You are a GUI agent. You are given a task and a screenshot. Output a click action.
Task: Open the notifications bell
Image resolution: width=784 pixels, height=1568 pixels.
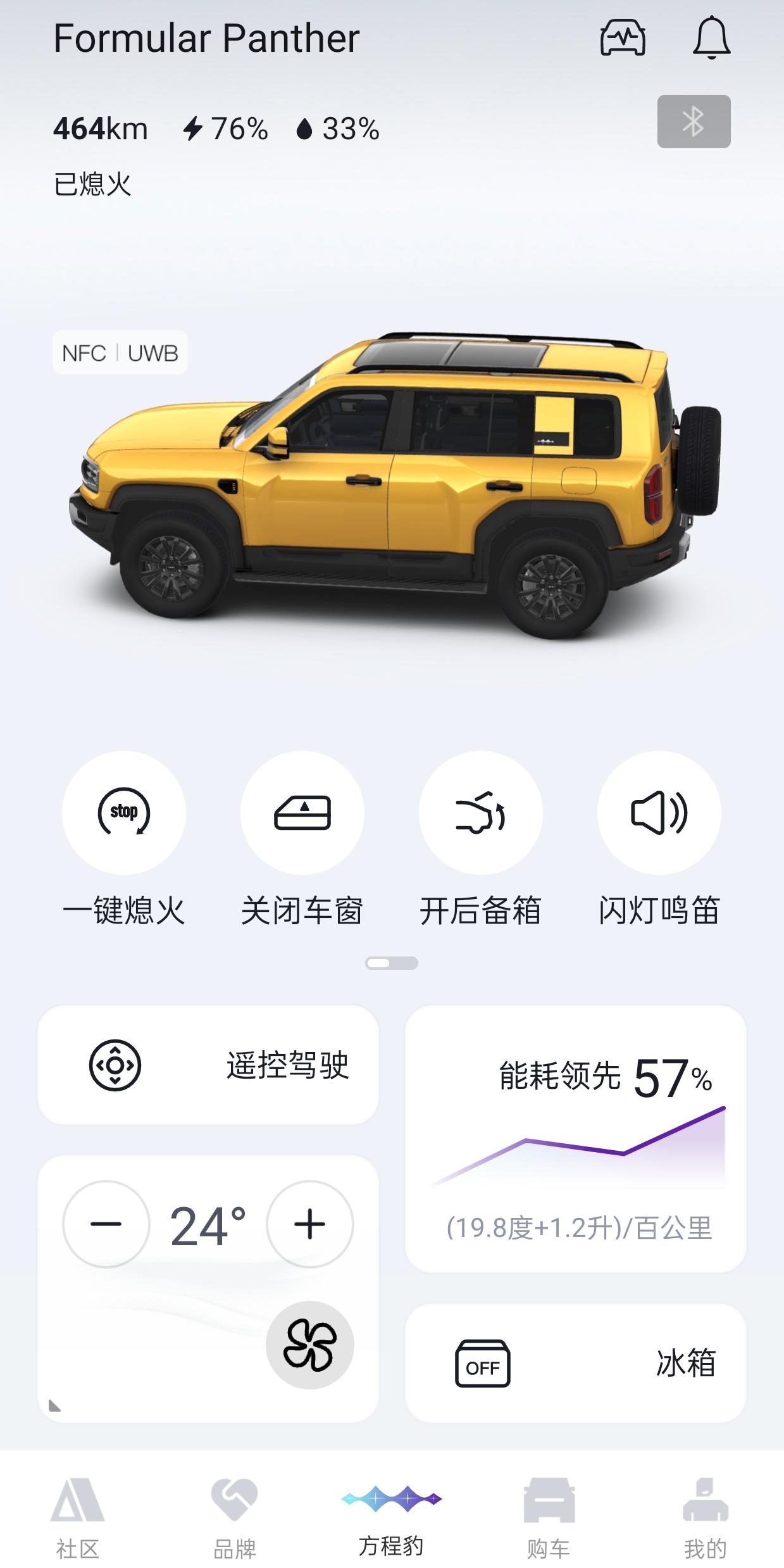[711, 39]
